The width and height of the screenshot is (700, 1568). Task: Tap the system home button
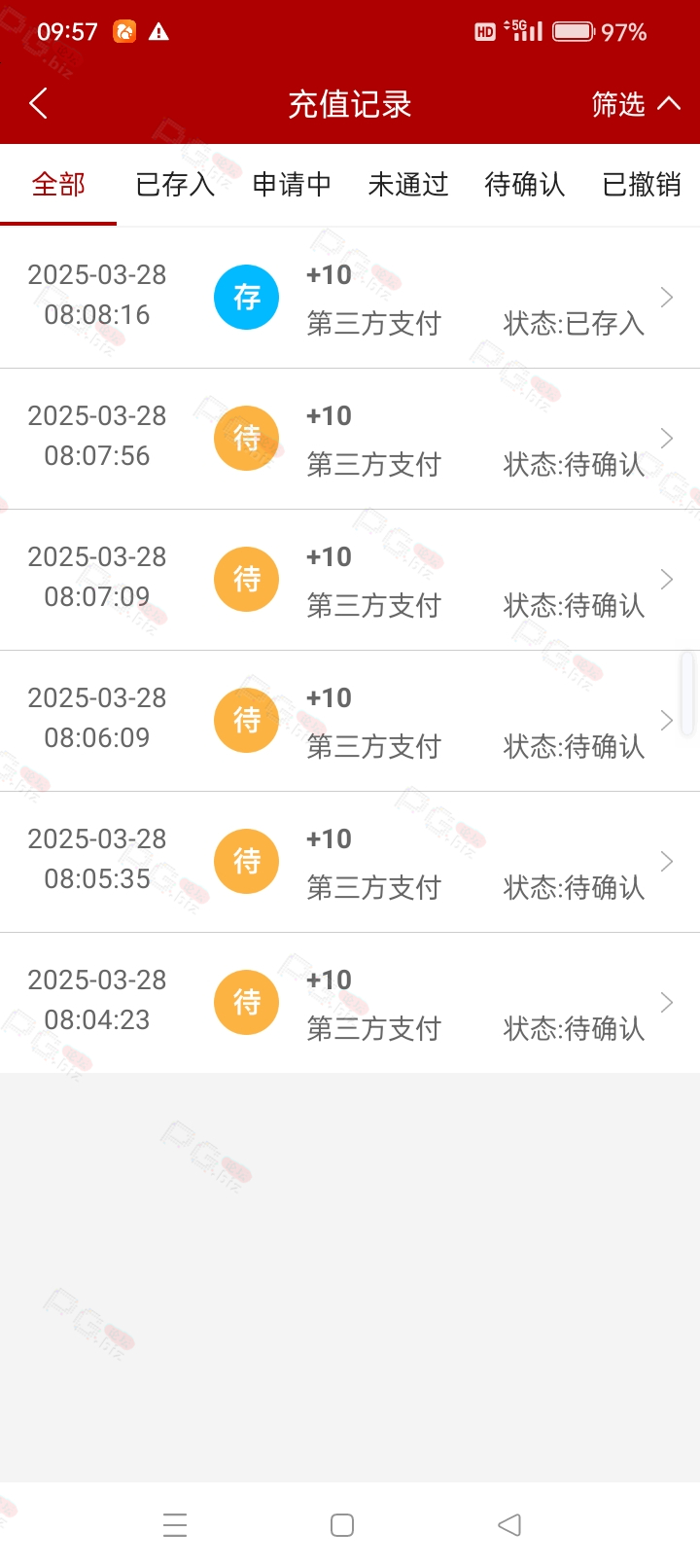342,1525
